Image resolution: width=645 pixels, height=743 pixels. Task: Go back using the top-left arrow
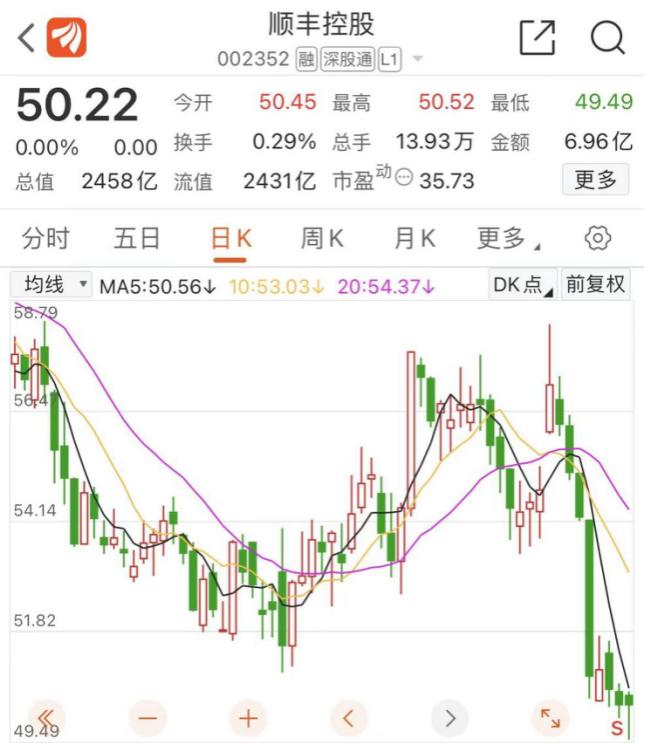(27, 37)
